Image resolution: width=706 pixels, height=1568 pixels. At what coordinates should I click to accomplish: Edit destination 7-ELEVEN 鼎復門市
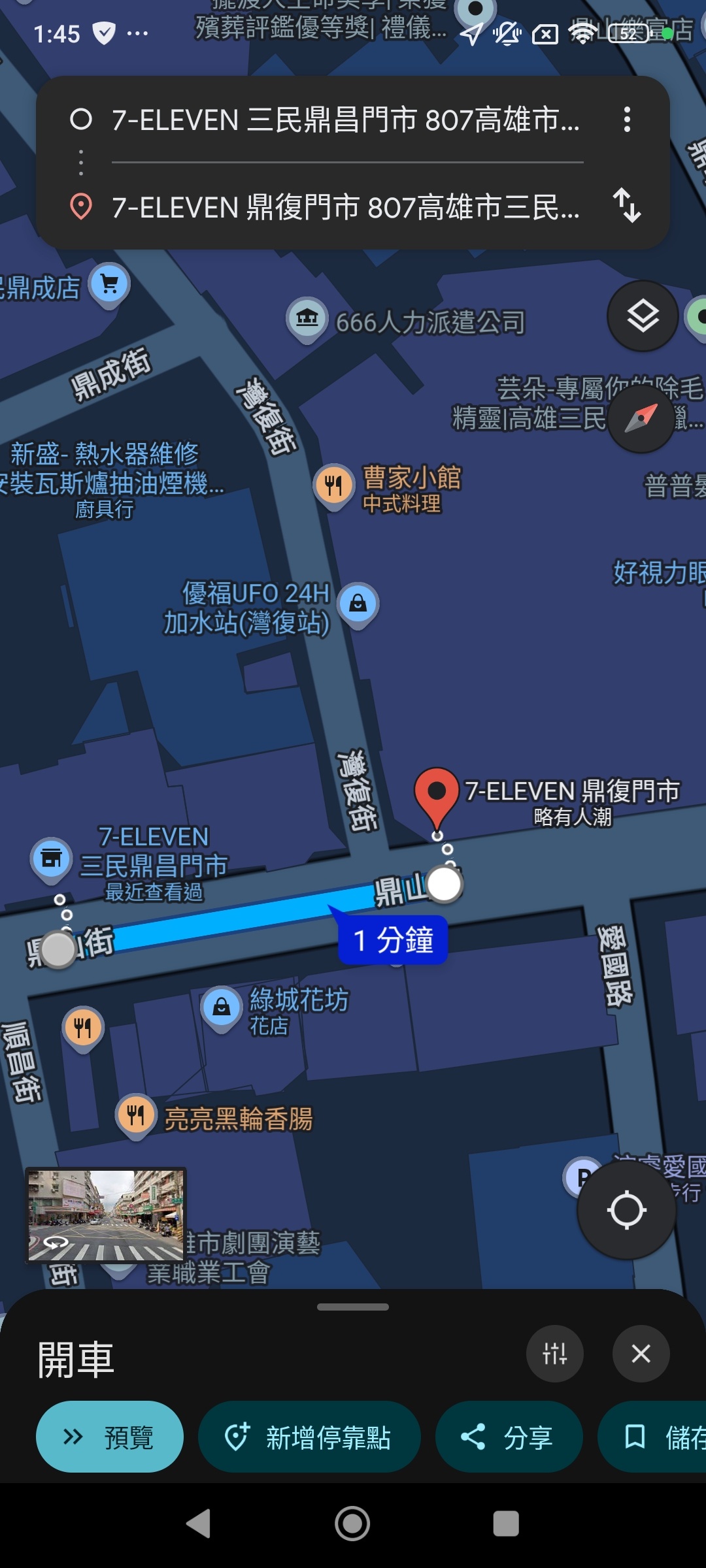click(x=345, y=208)
